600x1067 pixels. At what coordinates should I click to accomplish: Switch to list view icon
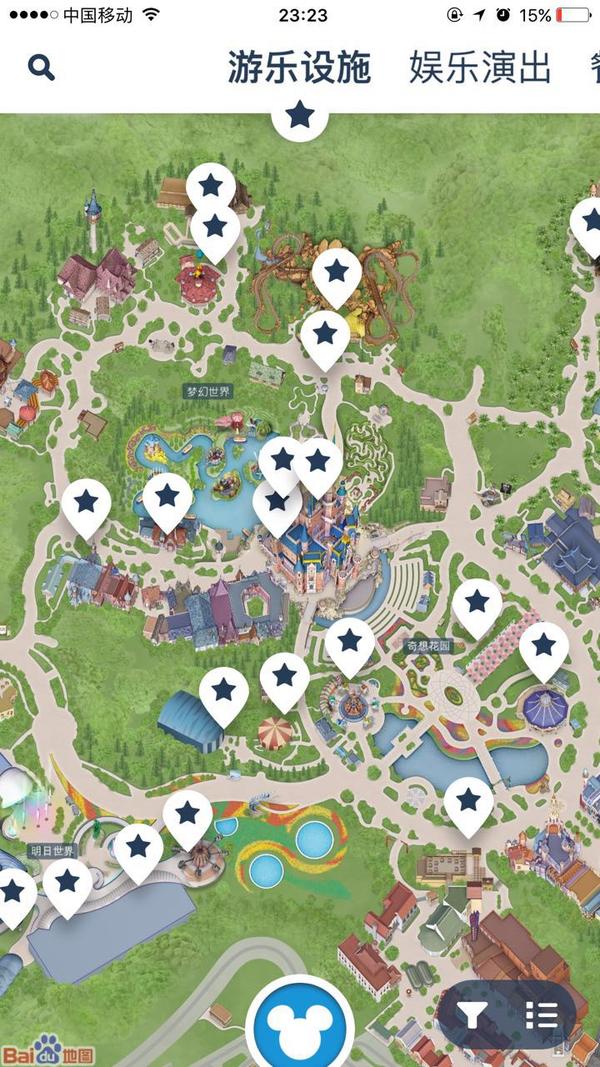(541, 1016)
